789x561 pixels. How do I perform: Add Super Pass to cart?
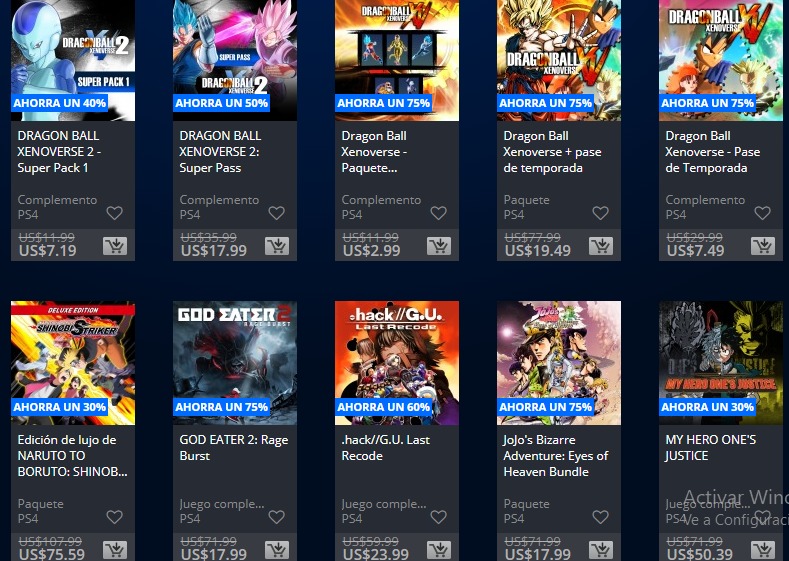[x=276, y=246]
